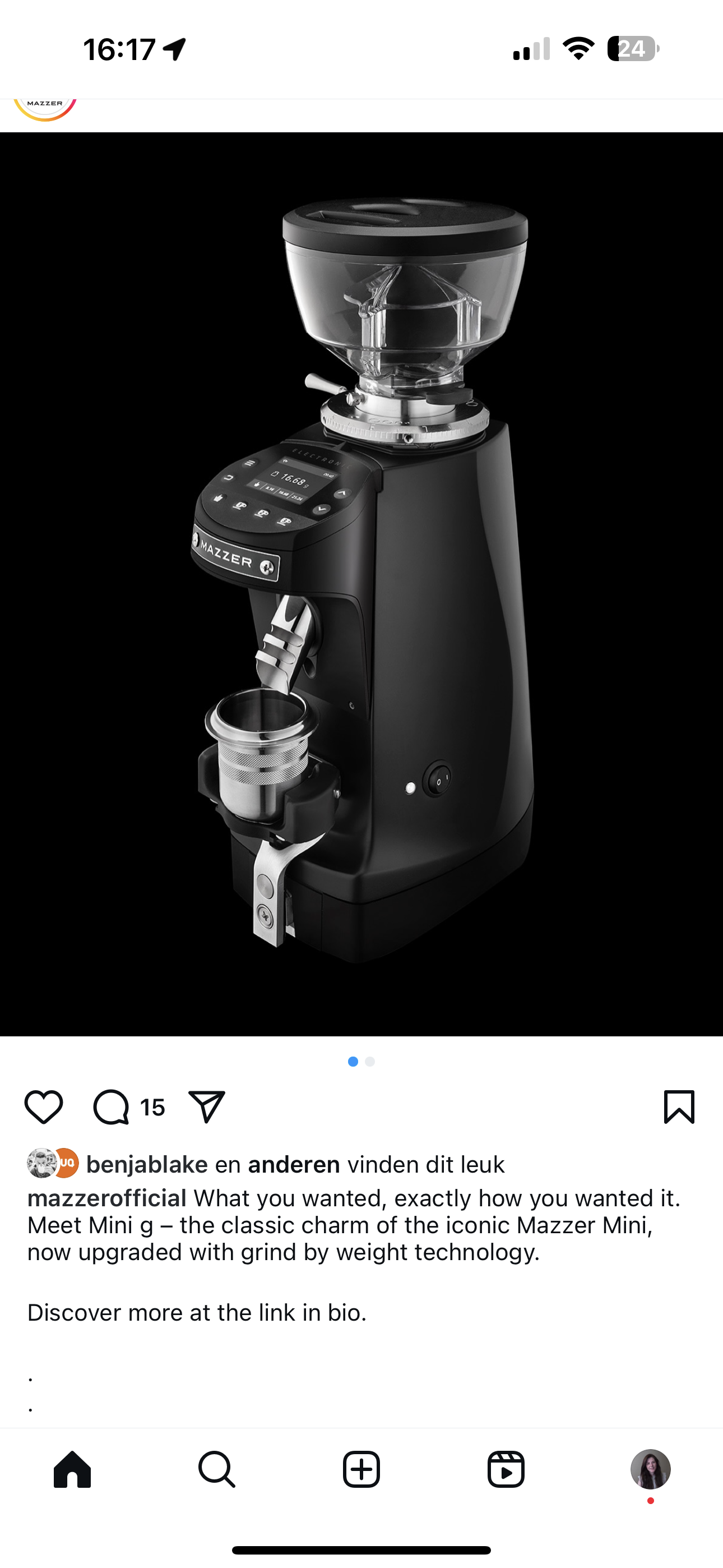Go to the Home feed tab

tap(72, 1469)
